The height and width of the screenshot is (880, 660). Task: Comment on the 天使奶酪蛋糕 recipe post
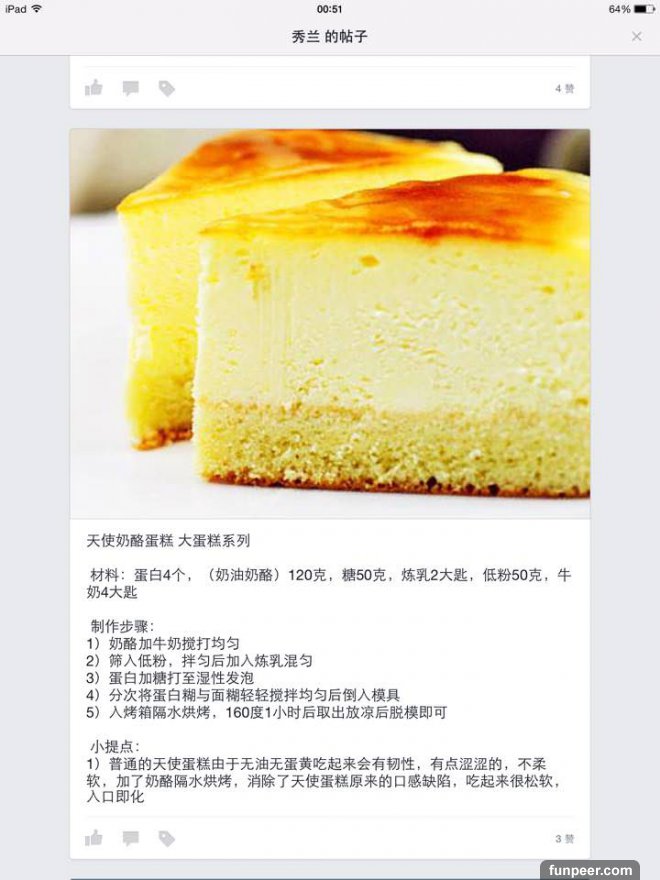(x=131, y=838)
